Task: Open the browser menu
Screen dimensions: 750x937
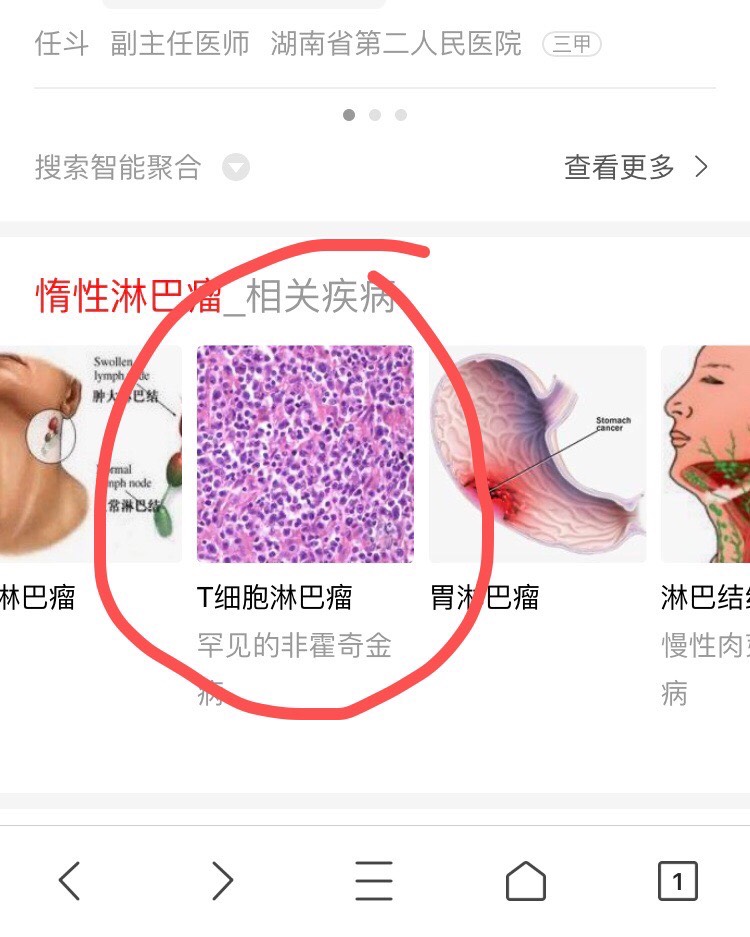Action: coord(374,881)
